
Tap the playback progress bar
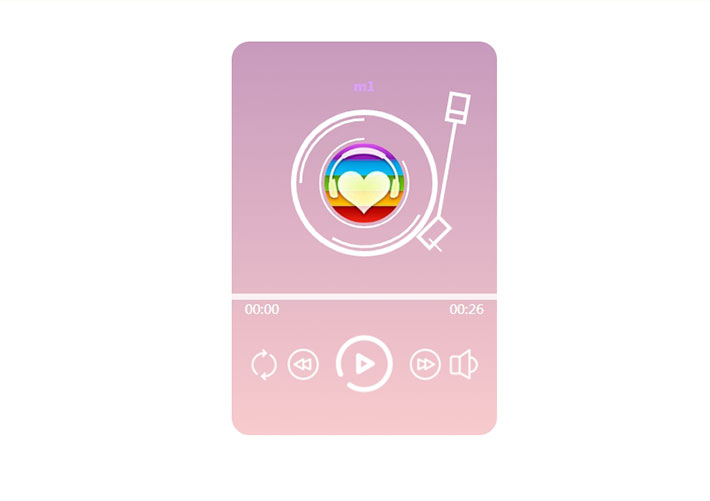pyautogui.click(x=364, y=297)
